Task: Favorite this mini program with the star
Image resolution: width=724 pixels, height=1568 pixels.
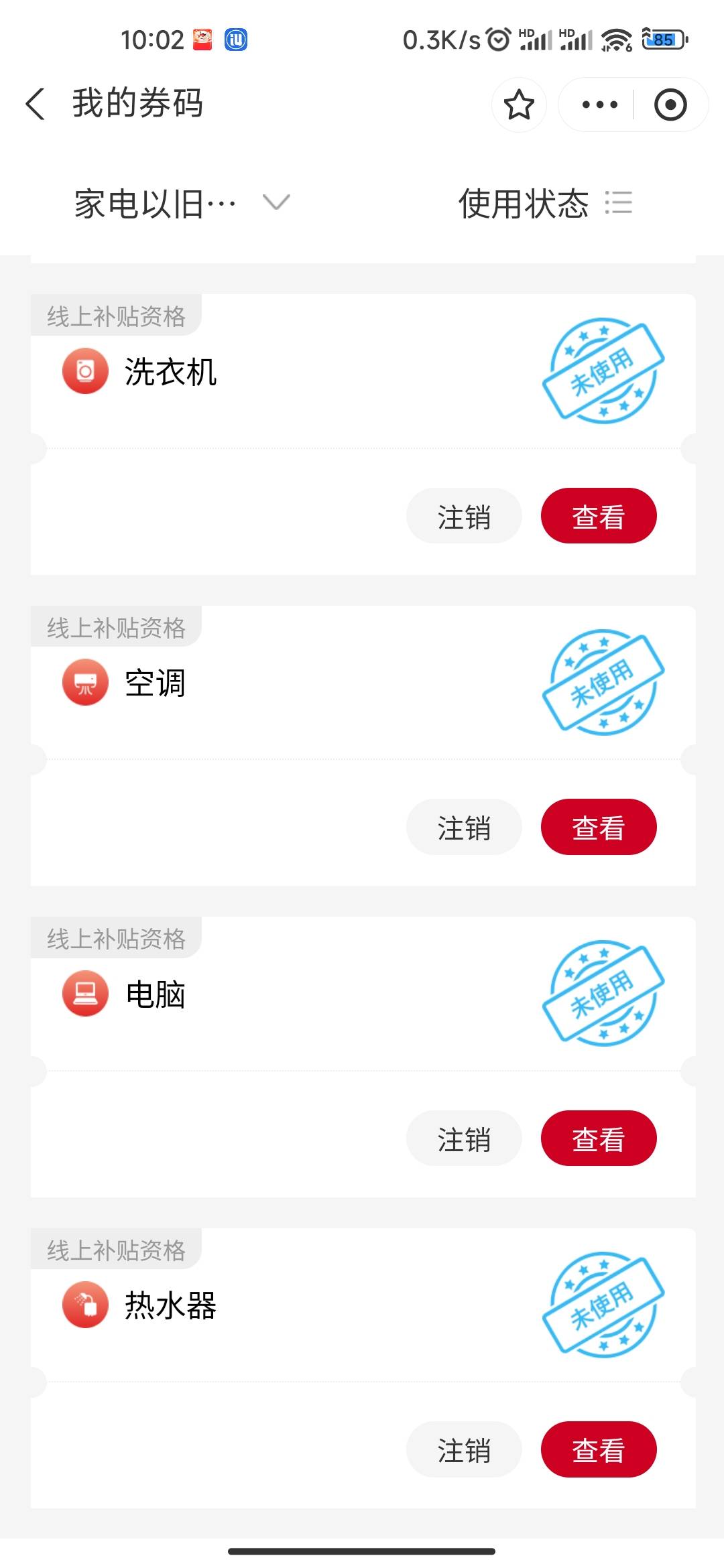Action: [x=519, y=105]
